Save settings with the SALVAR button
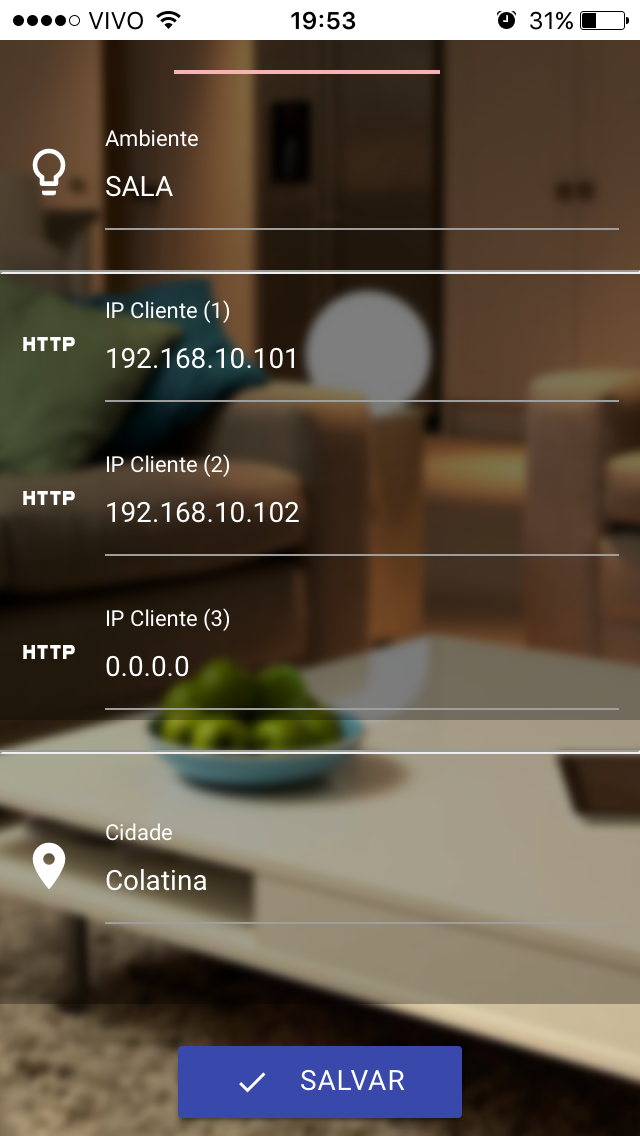The height and width of the screenshot is (1136, 640). (x=320, y=1082)
